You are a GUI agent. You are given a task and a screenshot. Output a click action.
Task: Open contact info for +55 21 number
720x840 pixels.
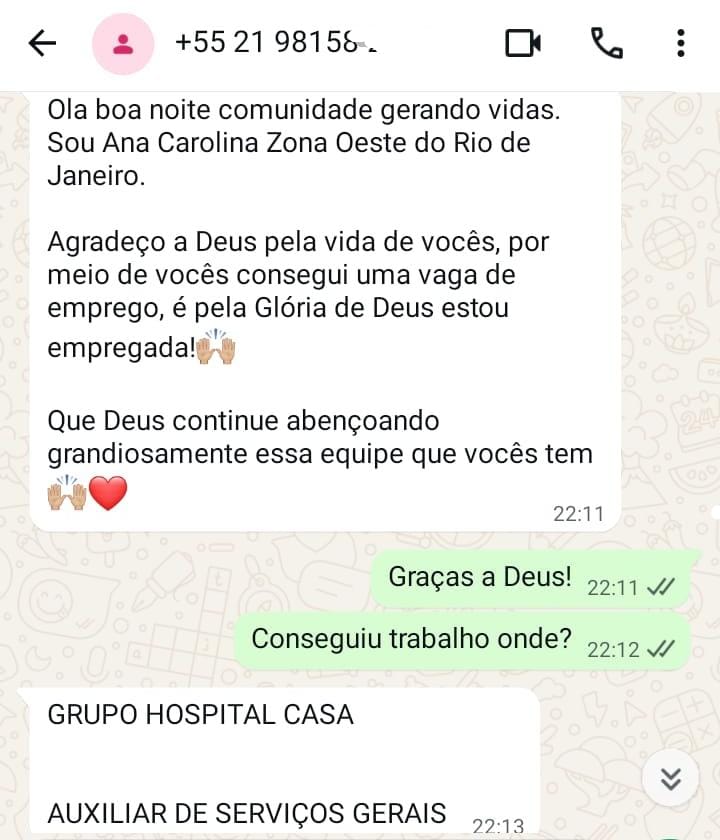click(280, 43)
